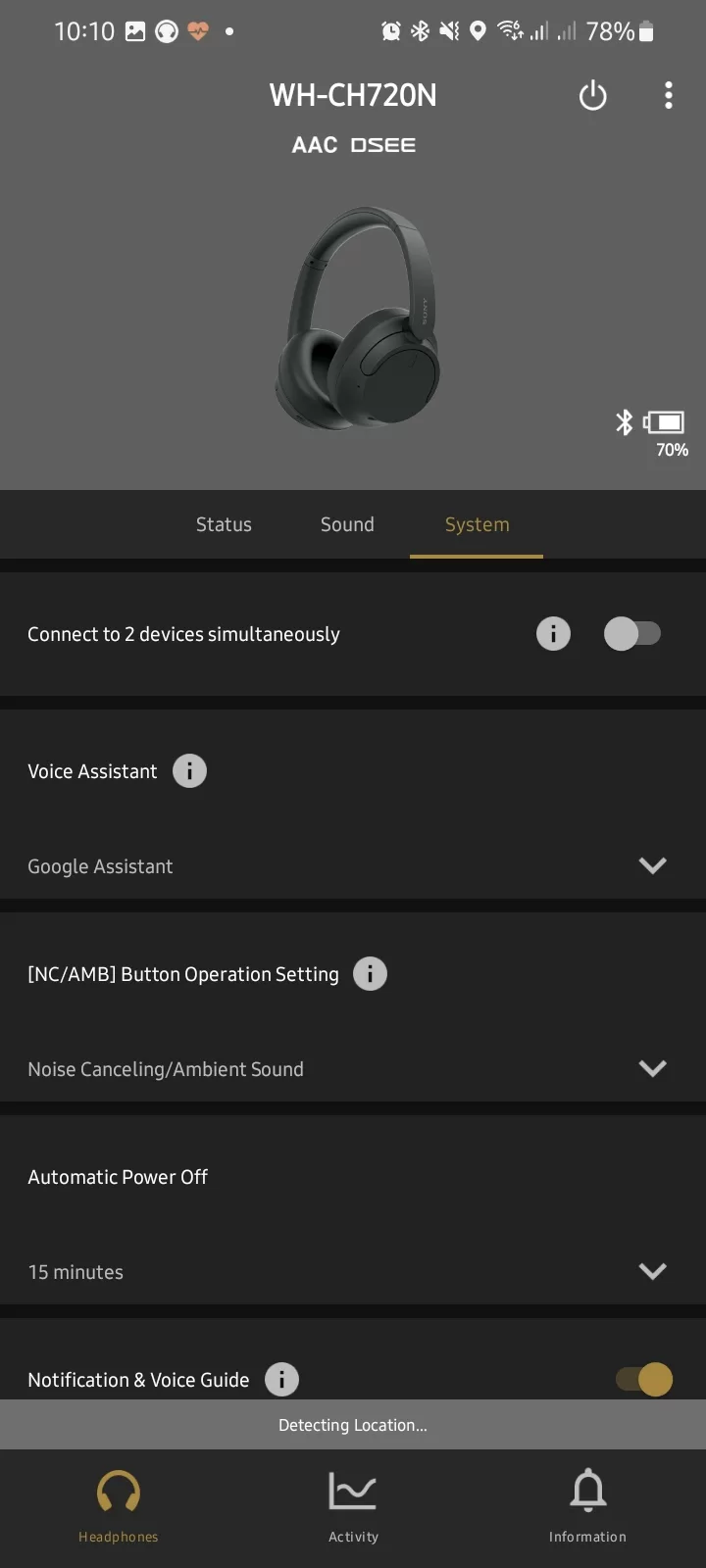Enable Connect to 2 devices simultaneously
The height and width of the screenshot is (1568, 706).
click(632, 634)
